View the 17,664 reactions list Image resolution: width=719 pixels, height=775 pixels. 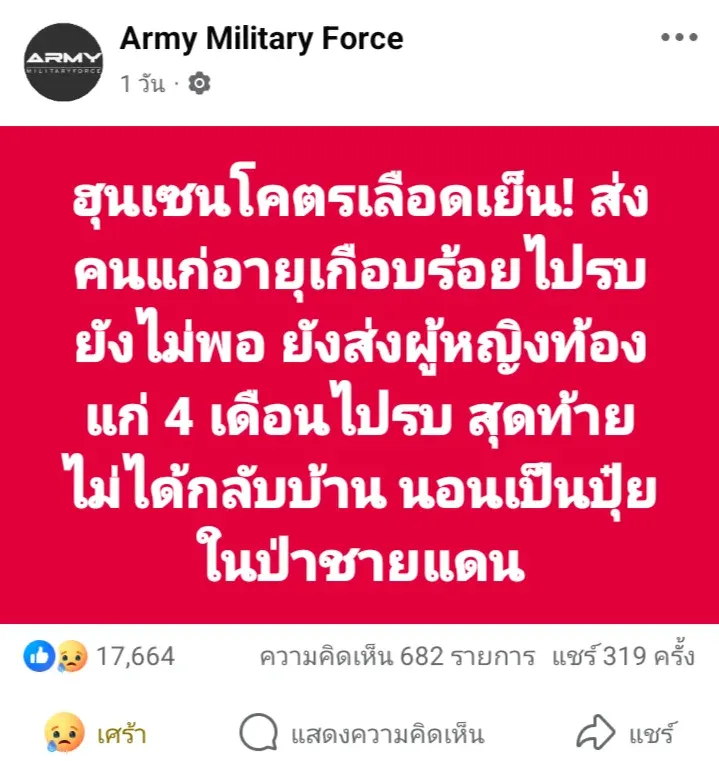pyautogui.click(x=100, y=657)
